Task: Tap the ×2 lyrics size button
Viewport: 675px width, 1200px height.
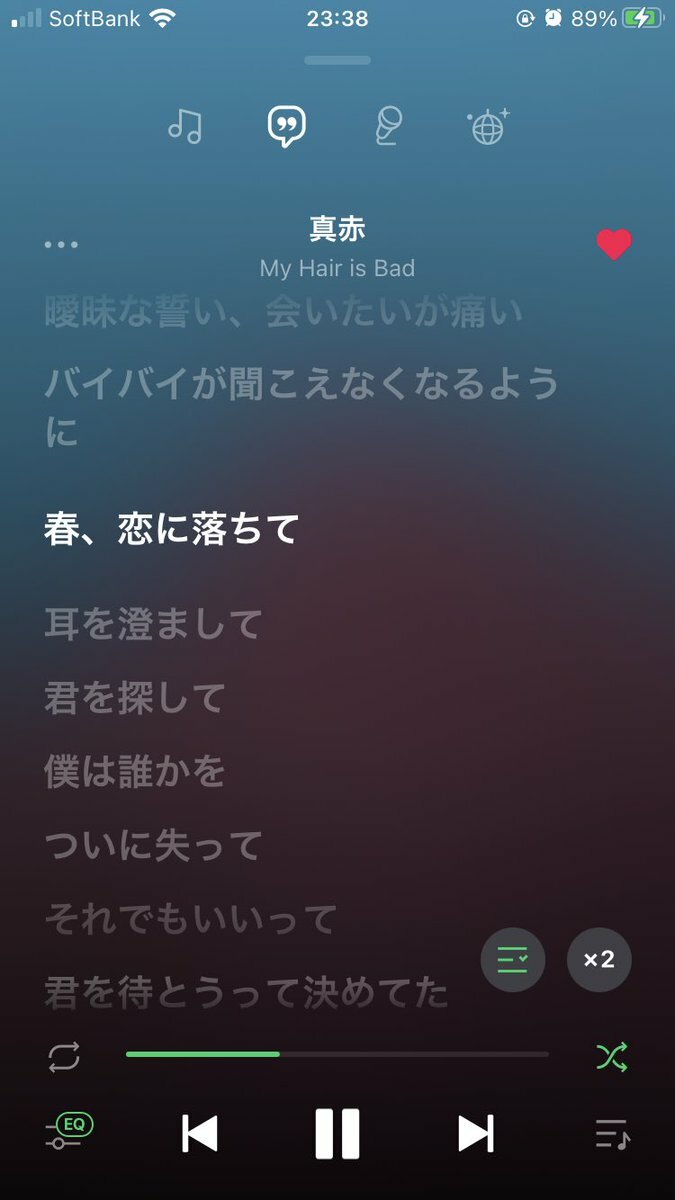Action: [x=599, y=960]
